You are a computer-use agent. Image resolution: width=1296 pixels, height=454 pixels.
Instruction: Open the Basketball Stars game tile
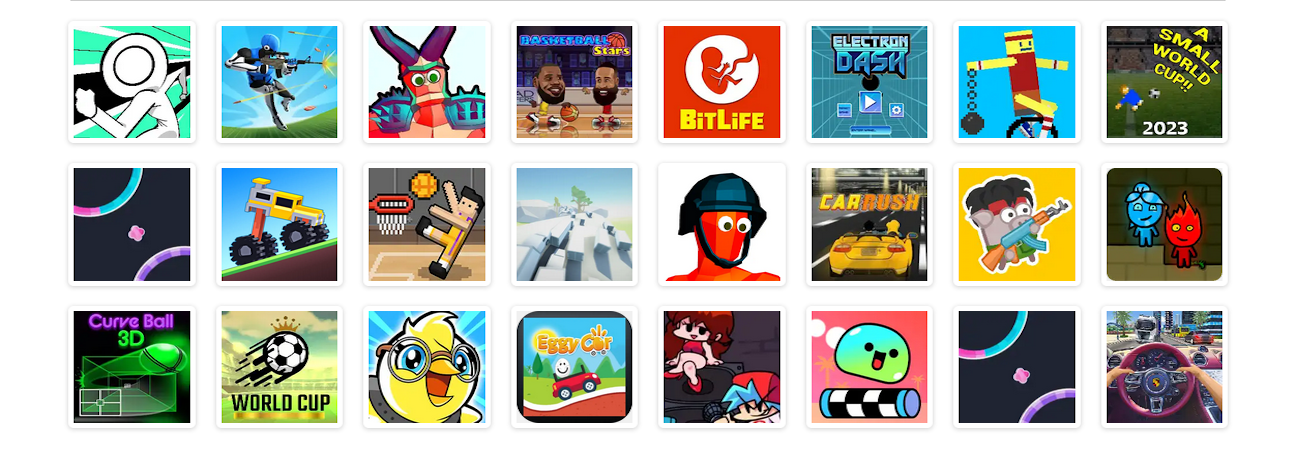tap(574, 82)
